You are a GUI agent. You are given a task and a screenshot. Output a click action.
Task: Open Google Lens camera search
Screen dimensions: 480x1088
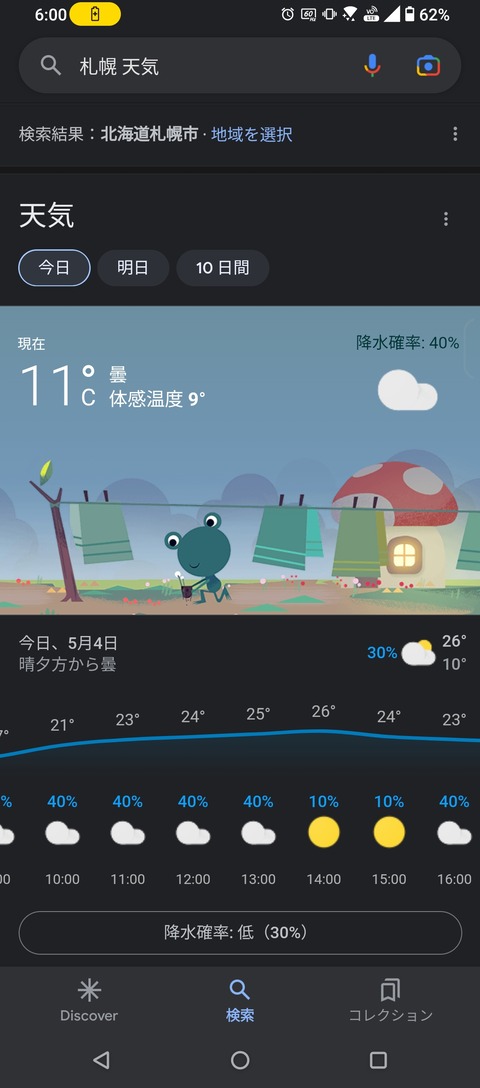point(429,66)
